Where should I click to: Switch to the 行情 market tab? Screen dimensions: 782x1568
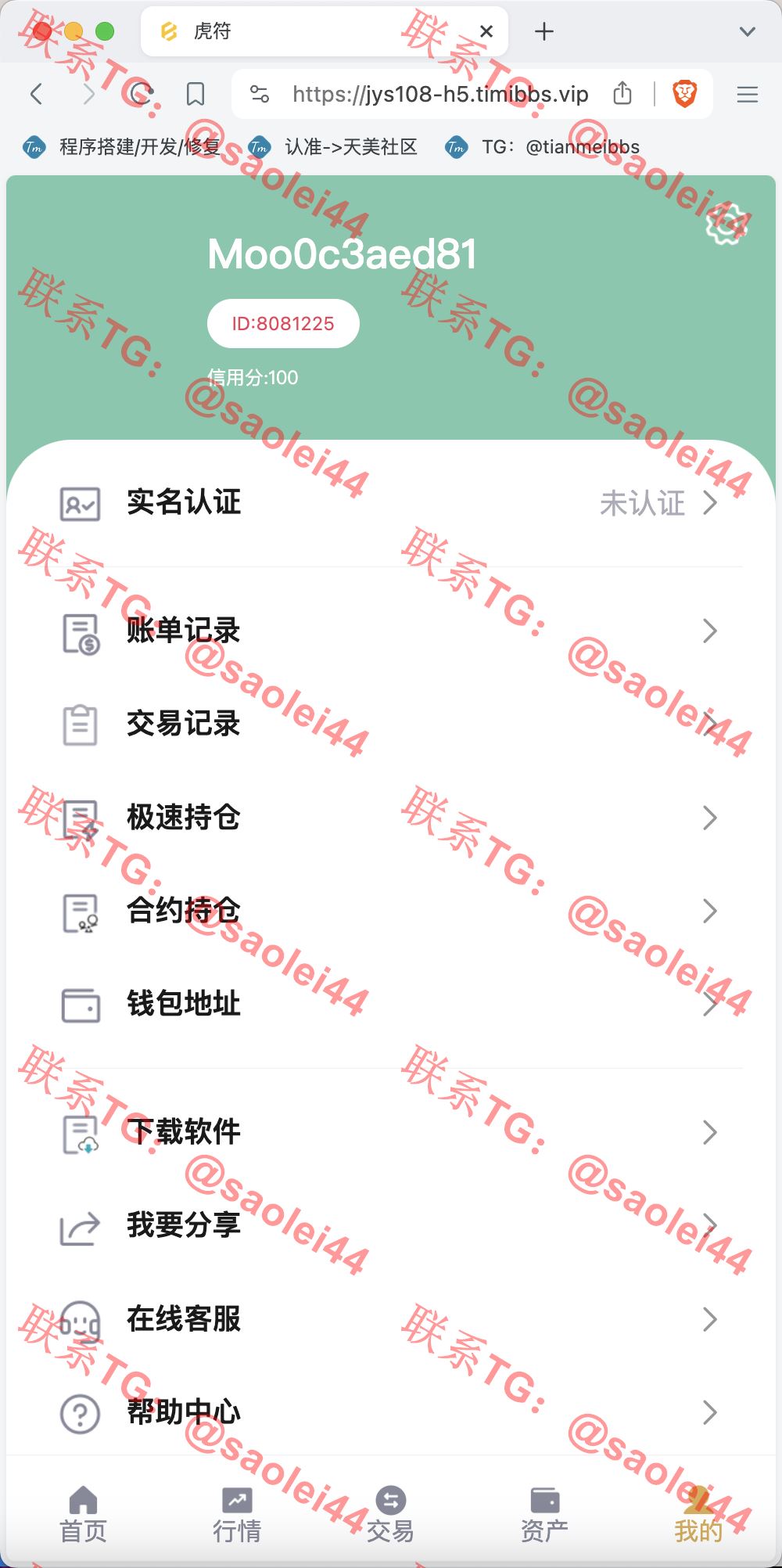[x=237, y=1515]
